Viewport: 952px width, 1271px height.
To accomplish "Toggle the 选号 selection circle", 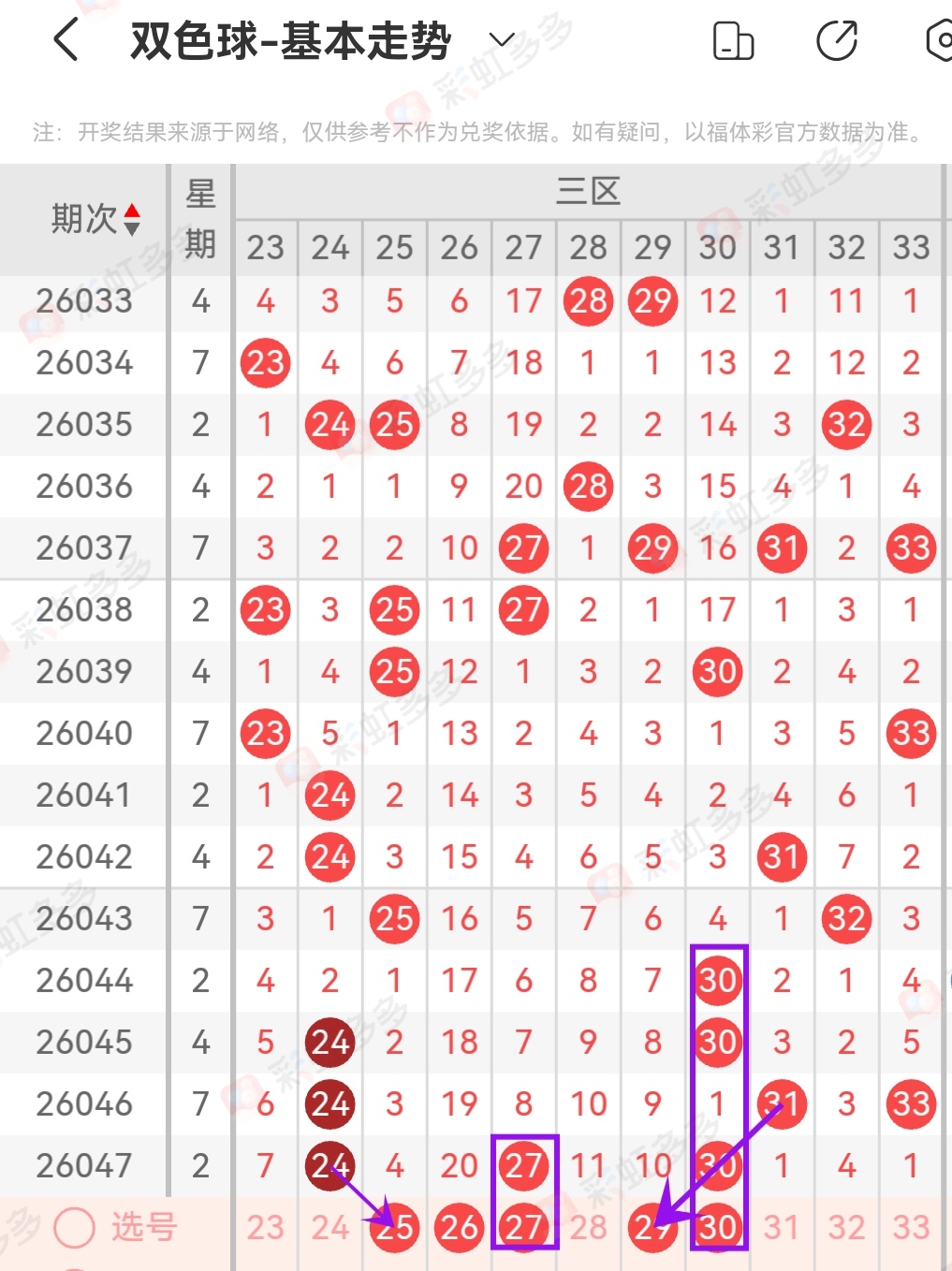I will pos(73,1226).
